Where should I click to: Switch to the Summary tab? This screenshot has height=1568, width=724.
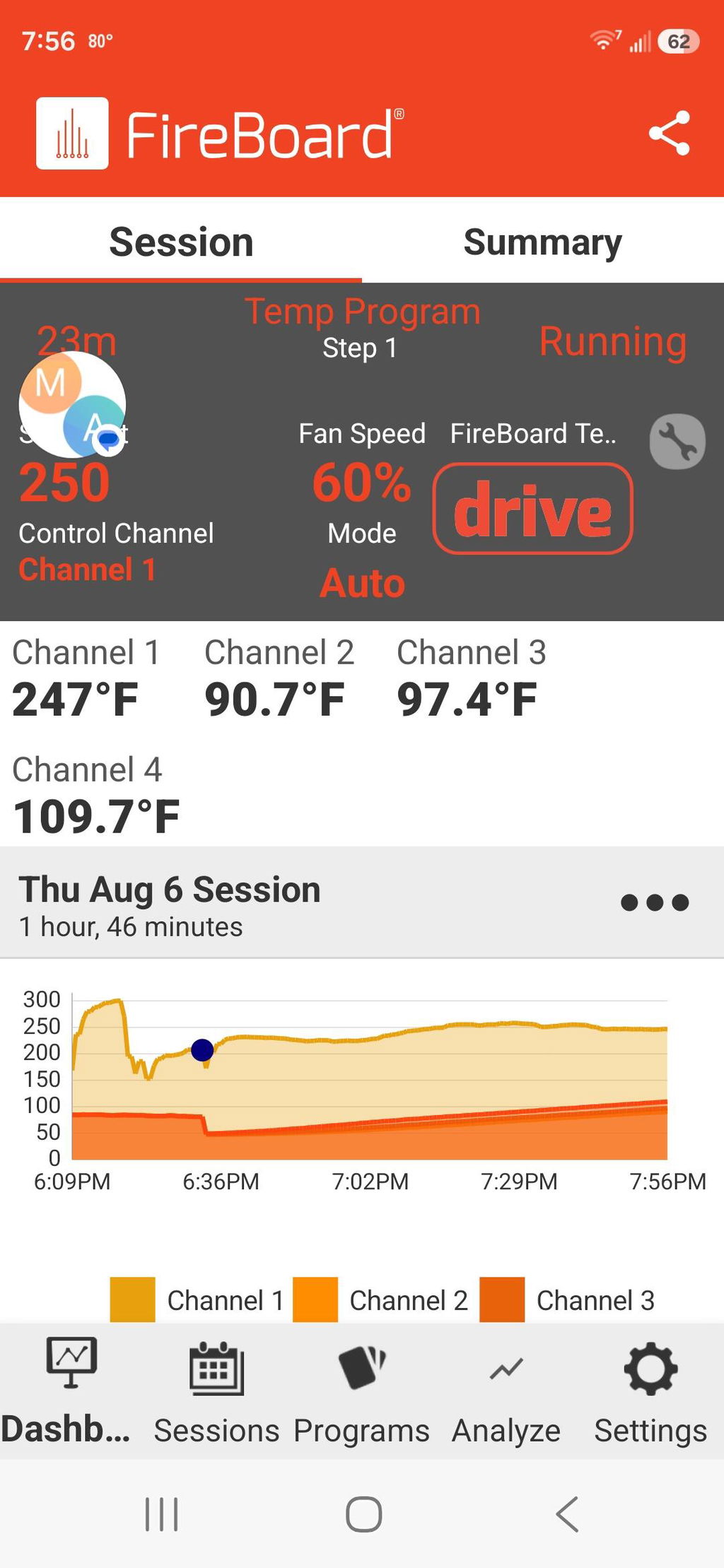(543, 242)
